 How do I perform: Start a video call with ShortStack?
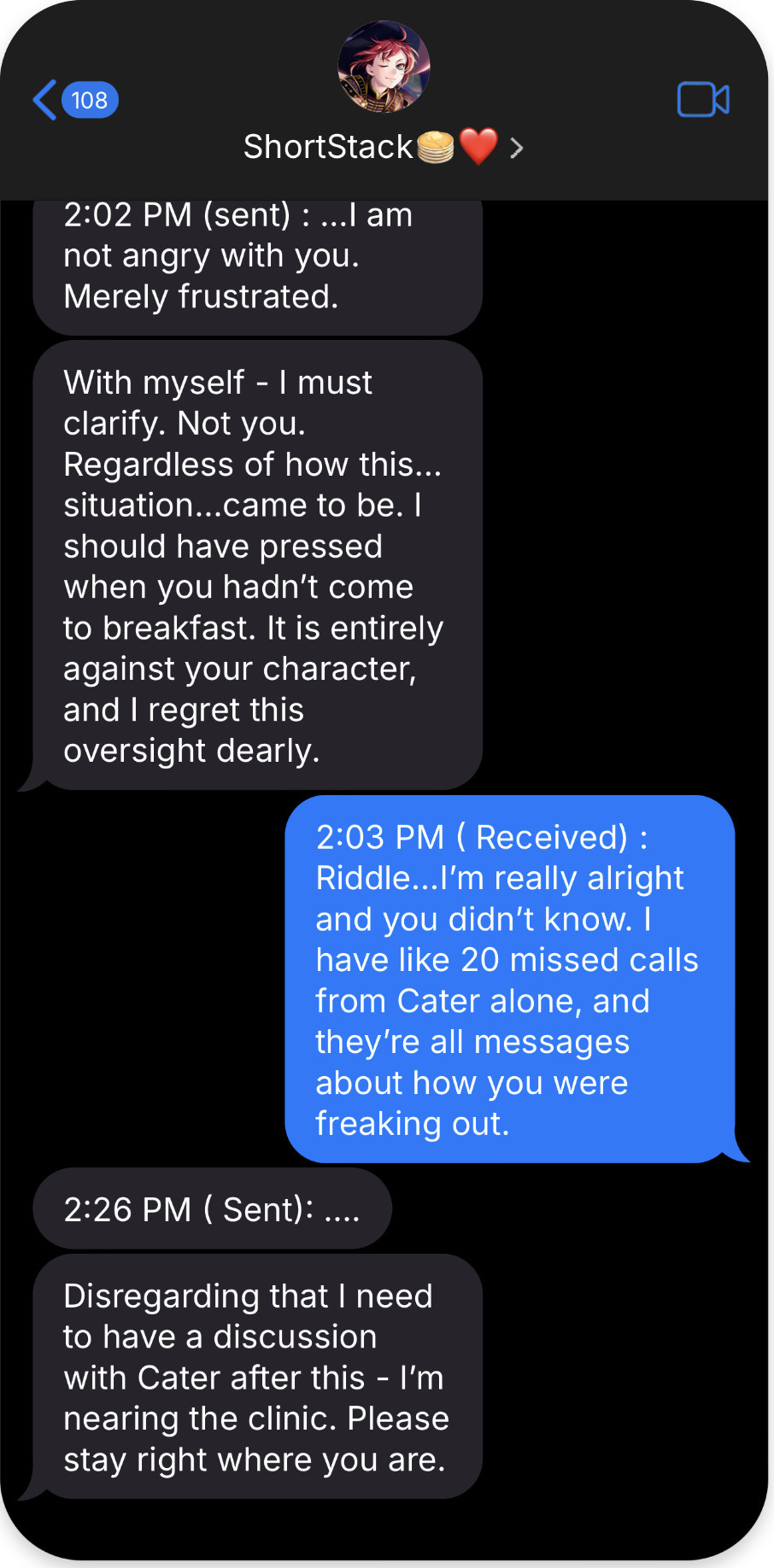(x=702, y=100)
